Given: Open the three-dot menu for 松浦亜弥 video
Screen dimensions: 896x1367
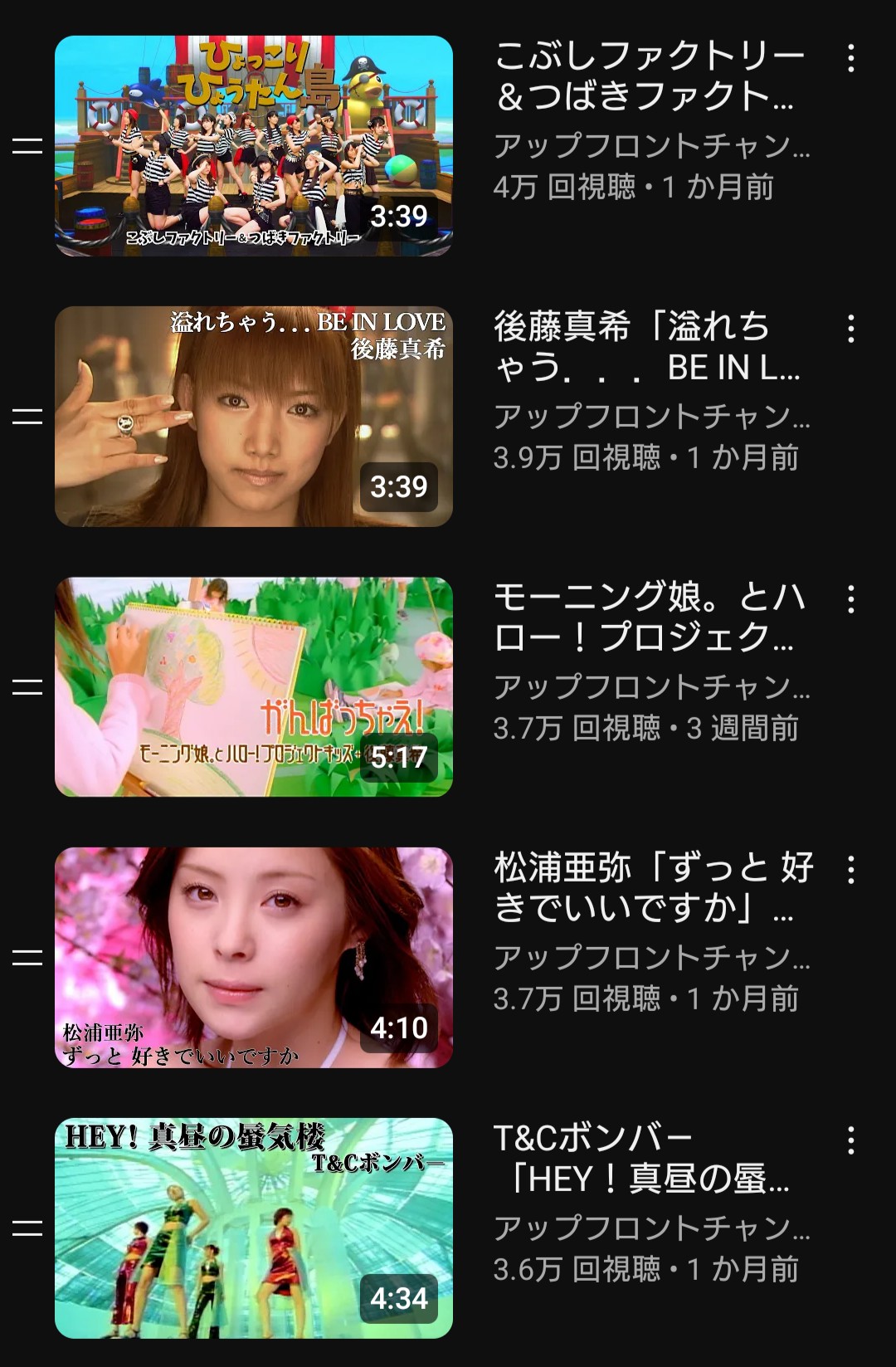Looking at the screenshot, I should 850,870.
